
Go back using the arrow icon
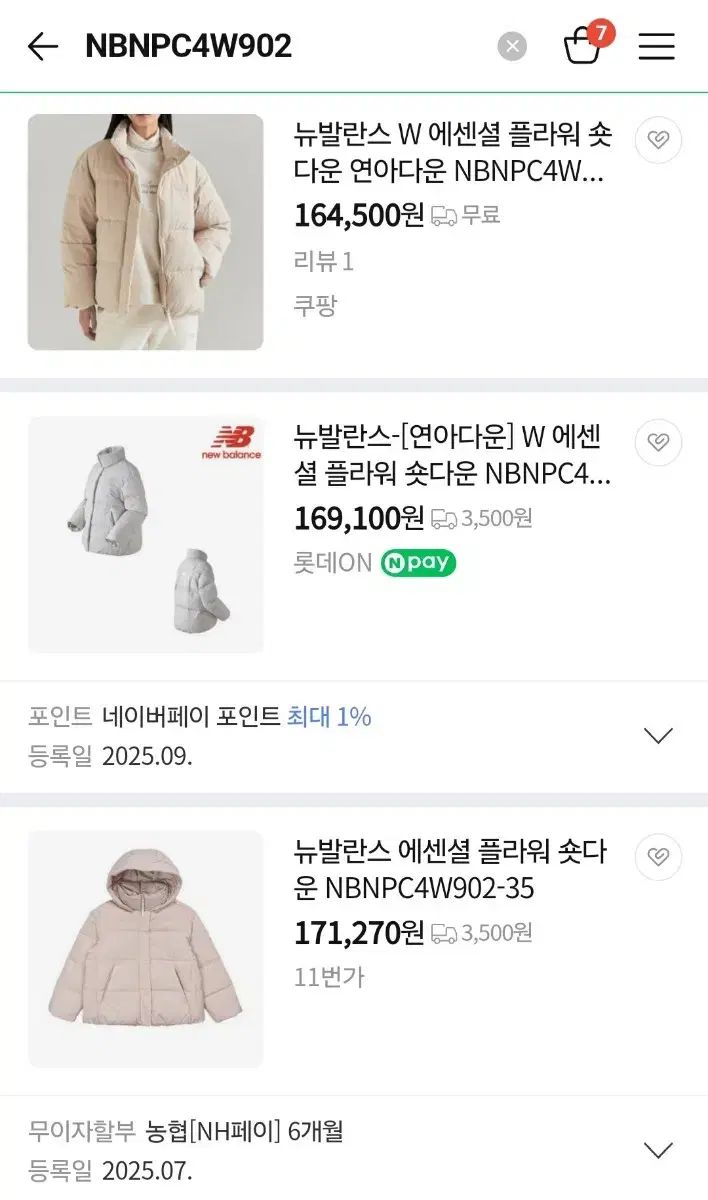(x=43, y=46)
